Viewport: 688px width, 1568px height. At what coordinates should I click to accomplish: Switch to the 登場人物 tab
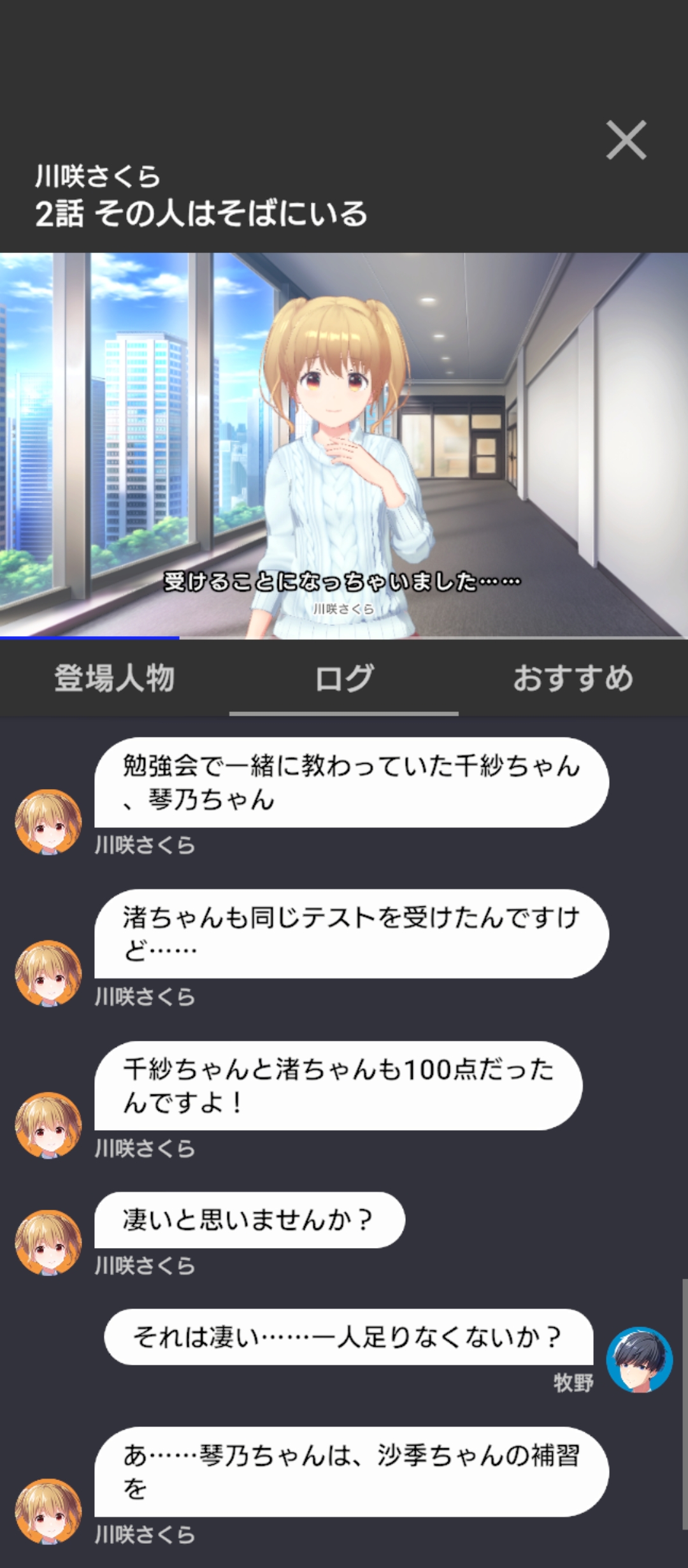coord(115,678)
